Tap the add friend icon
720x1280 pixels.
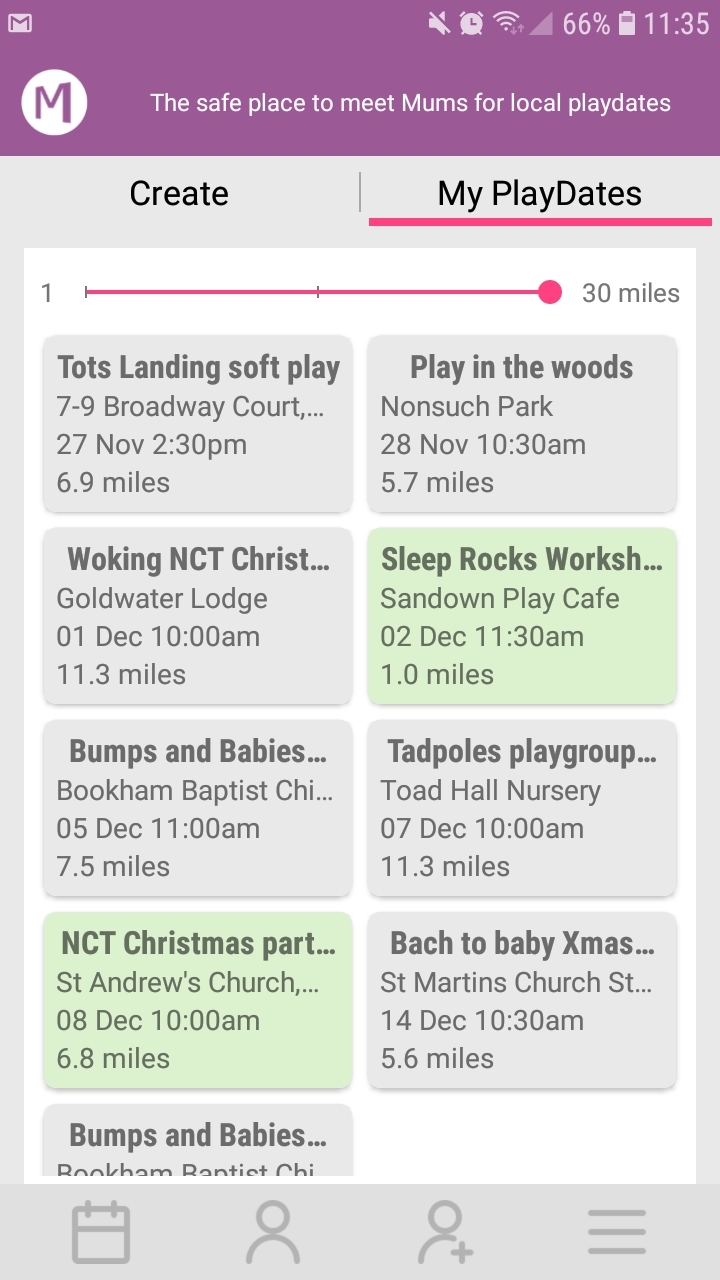click(x=446, y=1231)
